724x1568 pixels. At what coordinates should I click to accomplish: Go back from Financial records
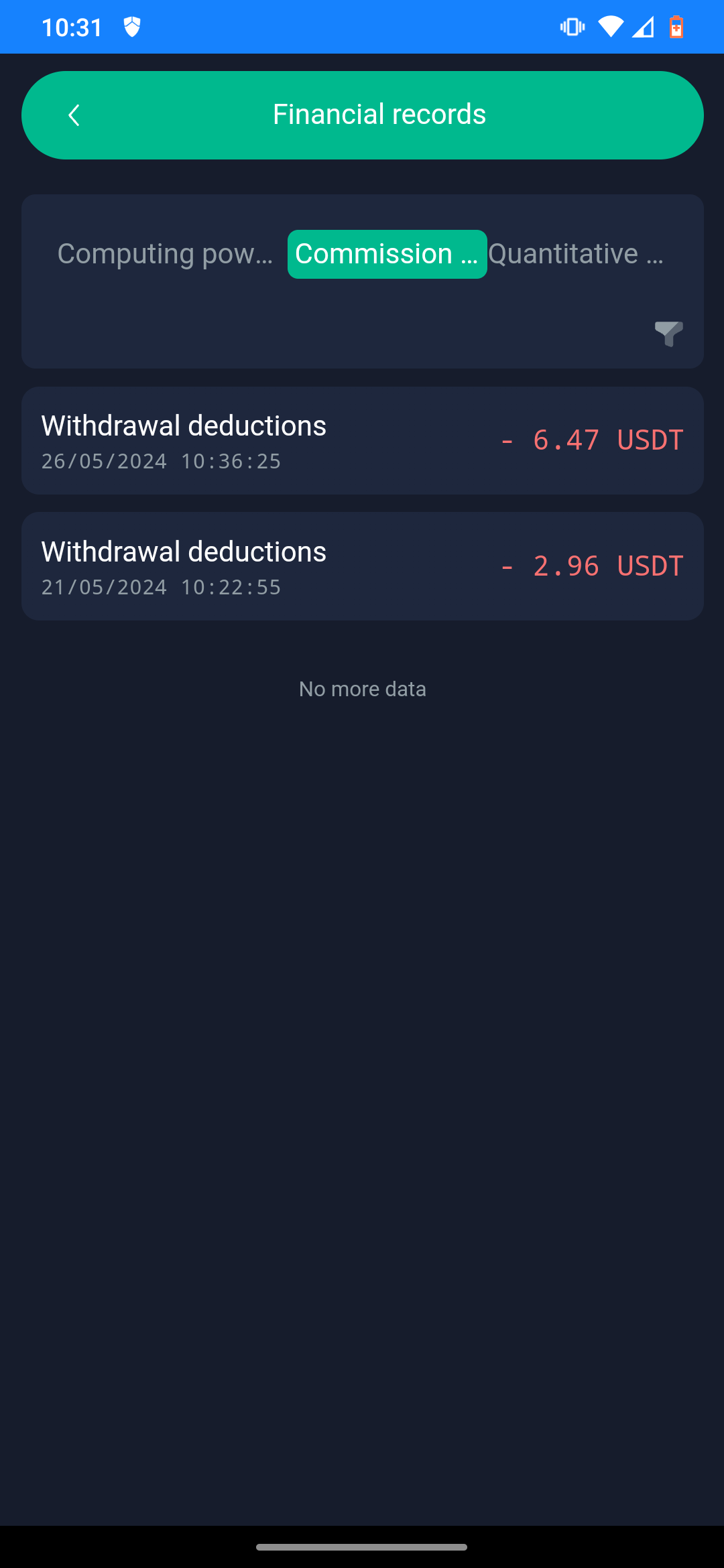[74, 115]
